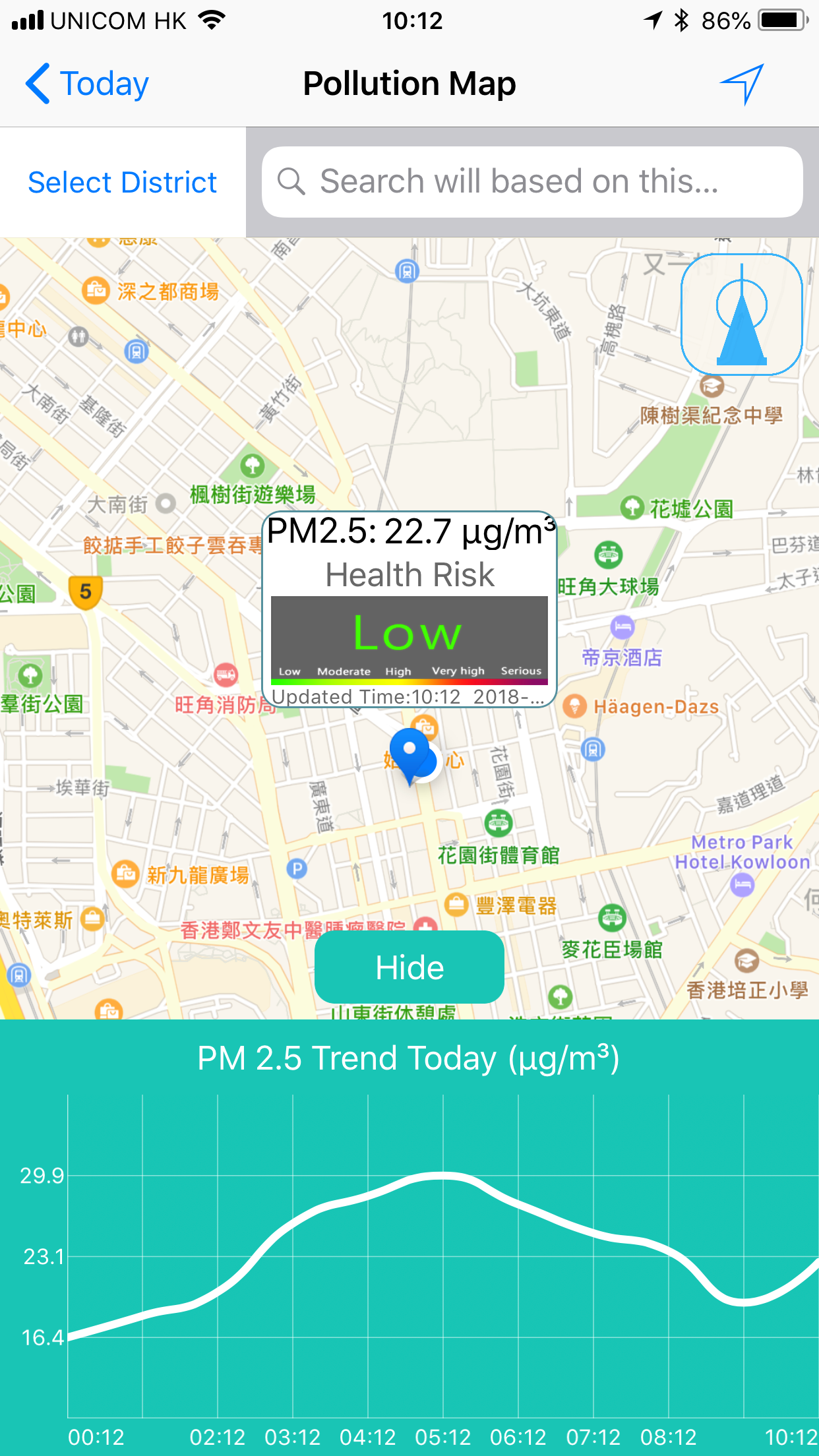Hide the PM 2.5 trend chart panel

[409, 967]
